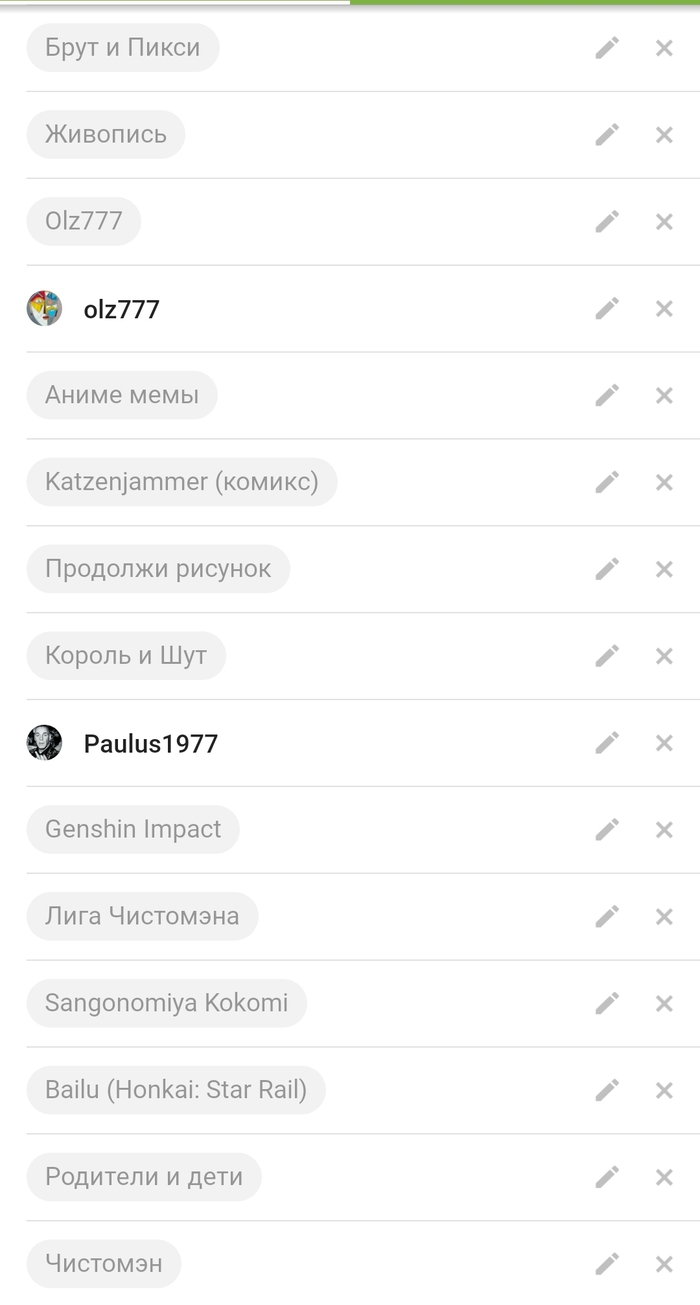Delete the Katzenjammer (комикс) entry

point(664,483)
